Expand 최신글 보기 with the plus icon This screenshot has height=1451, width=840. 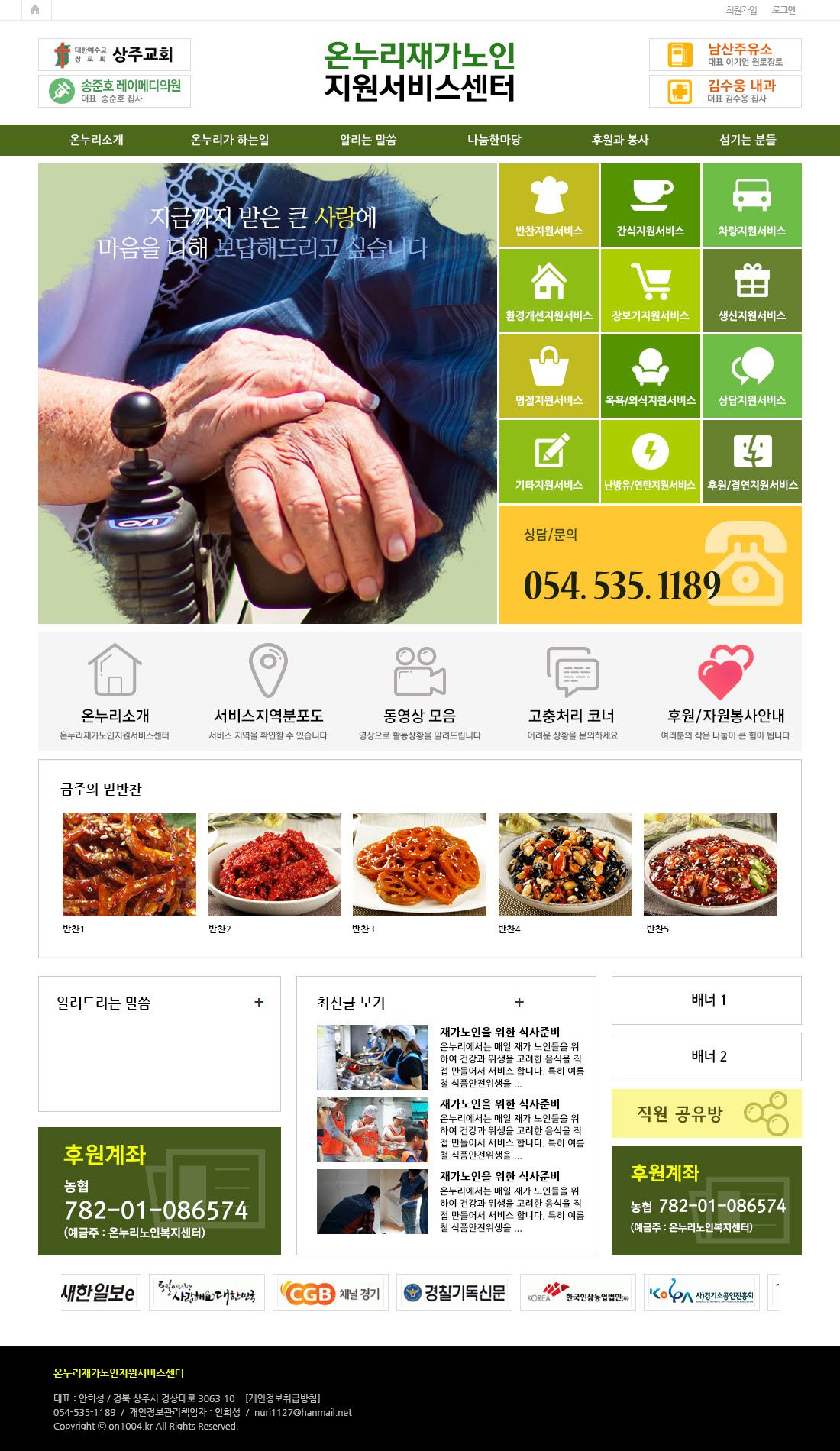[519, 1002]
